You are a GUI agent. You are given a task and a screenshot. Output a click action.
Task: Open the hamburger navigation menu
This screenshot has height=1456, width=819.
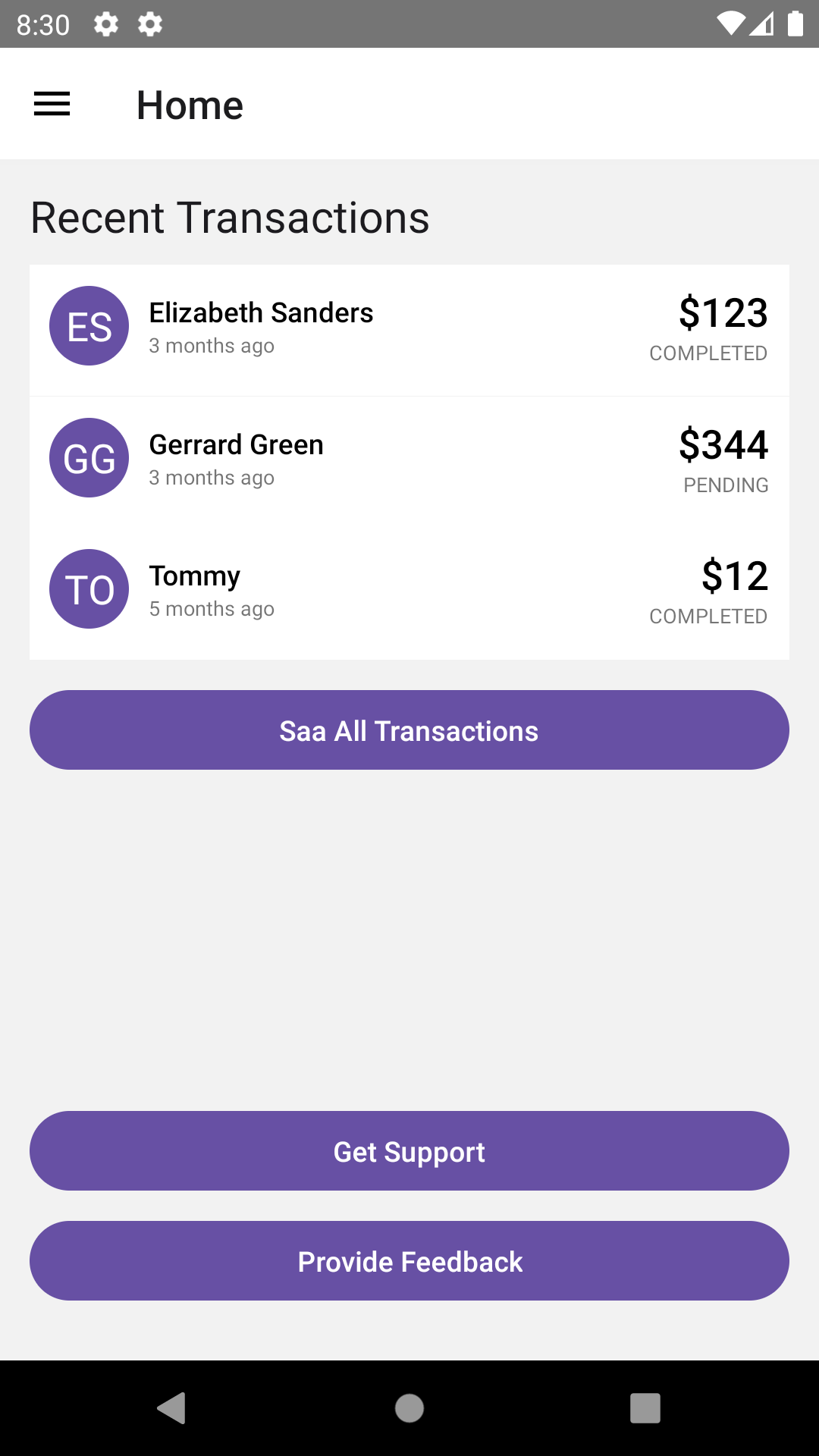[x=52, y=104]
